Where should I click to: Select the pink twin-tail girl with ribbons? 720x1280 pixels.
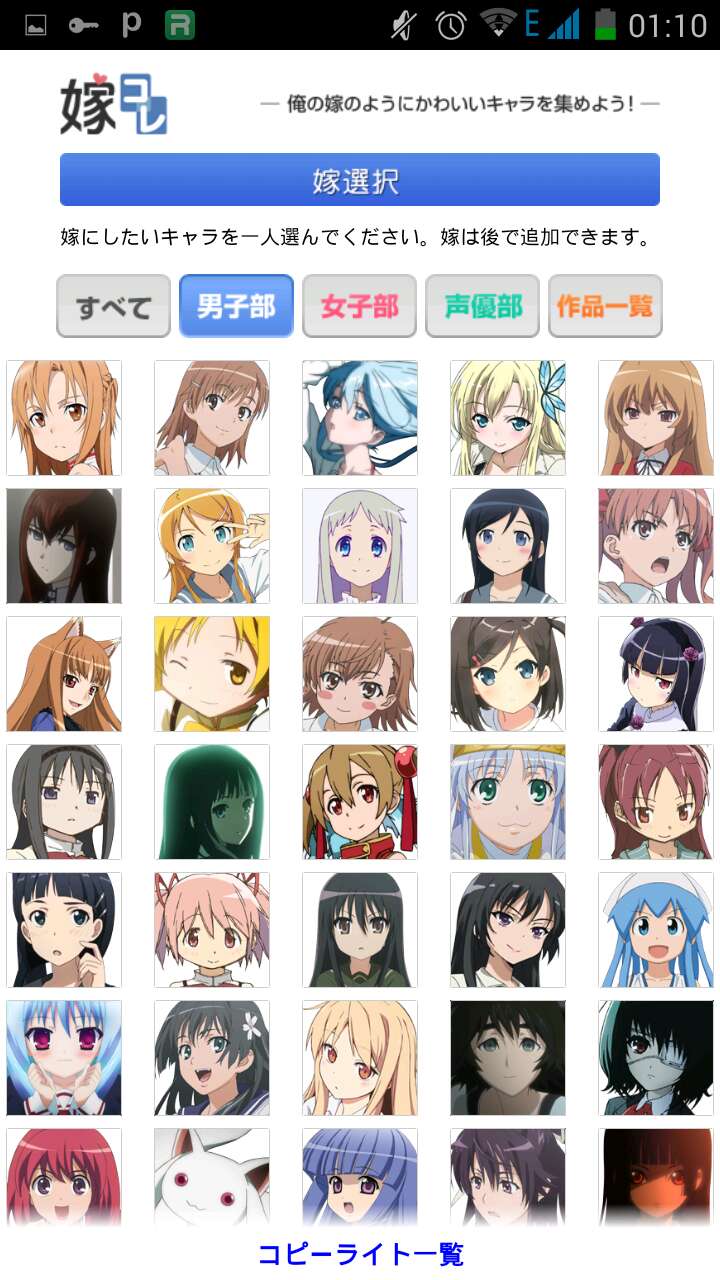click(x=212, y=930)
